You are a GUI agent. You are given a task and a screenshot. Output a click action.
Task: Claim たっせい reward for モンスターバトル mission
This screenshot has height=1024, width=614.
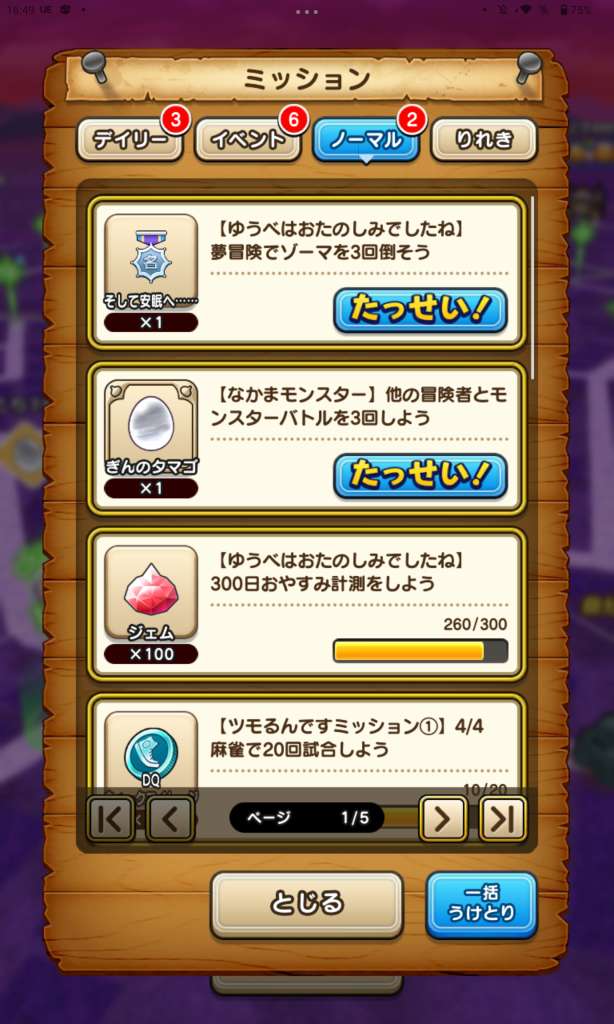420,475
